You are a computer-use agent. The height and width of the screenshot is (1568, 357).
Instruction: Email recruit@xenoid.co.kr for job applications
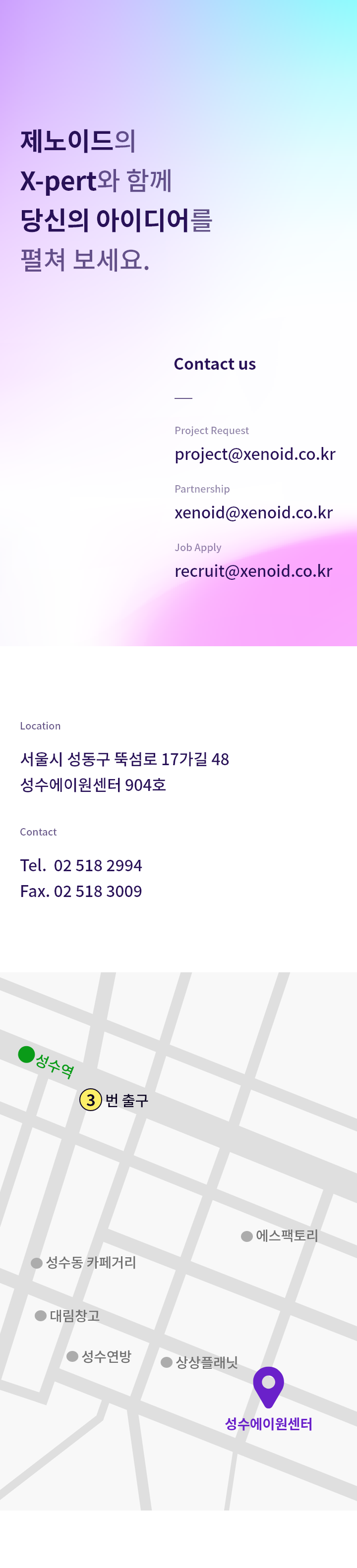(253, 571)
